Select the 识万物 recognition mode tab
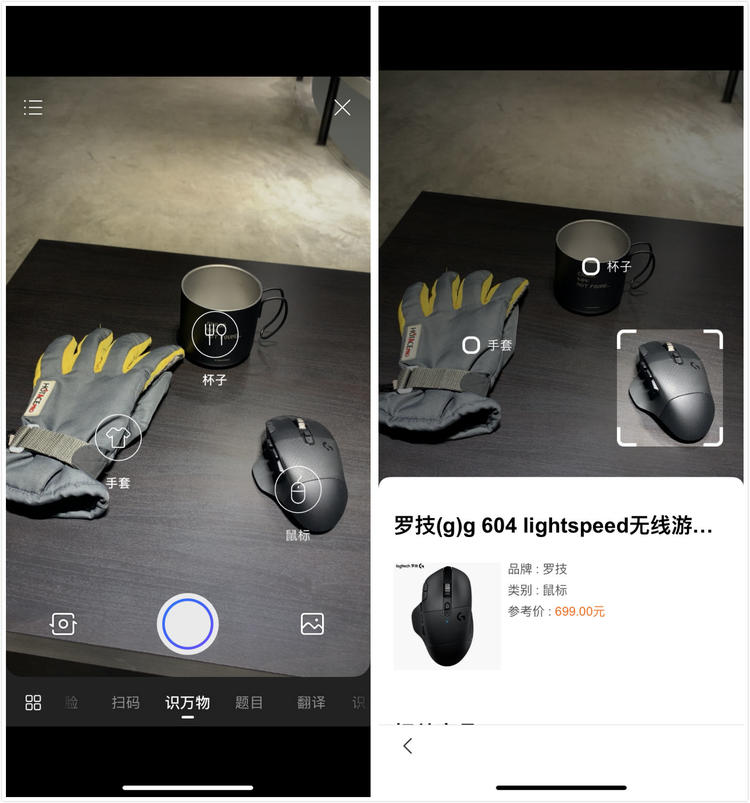 click(188, 702)
